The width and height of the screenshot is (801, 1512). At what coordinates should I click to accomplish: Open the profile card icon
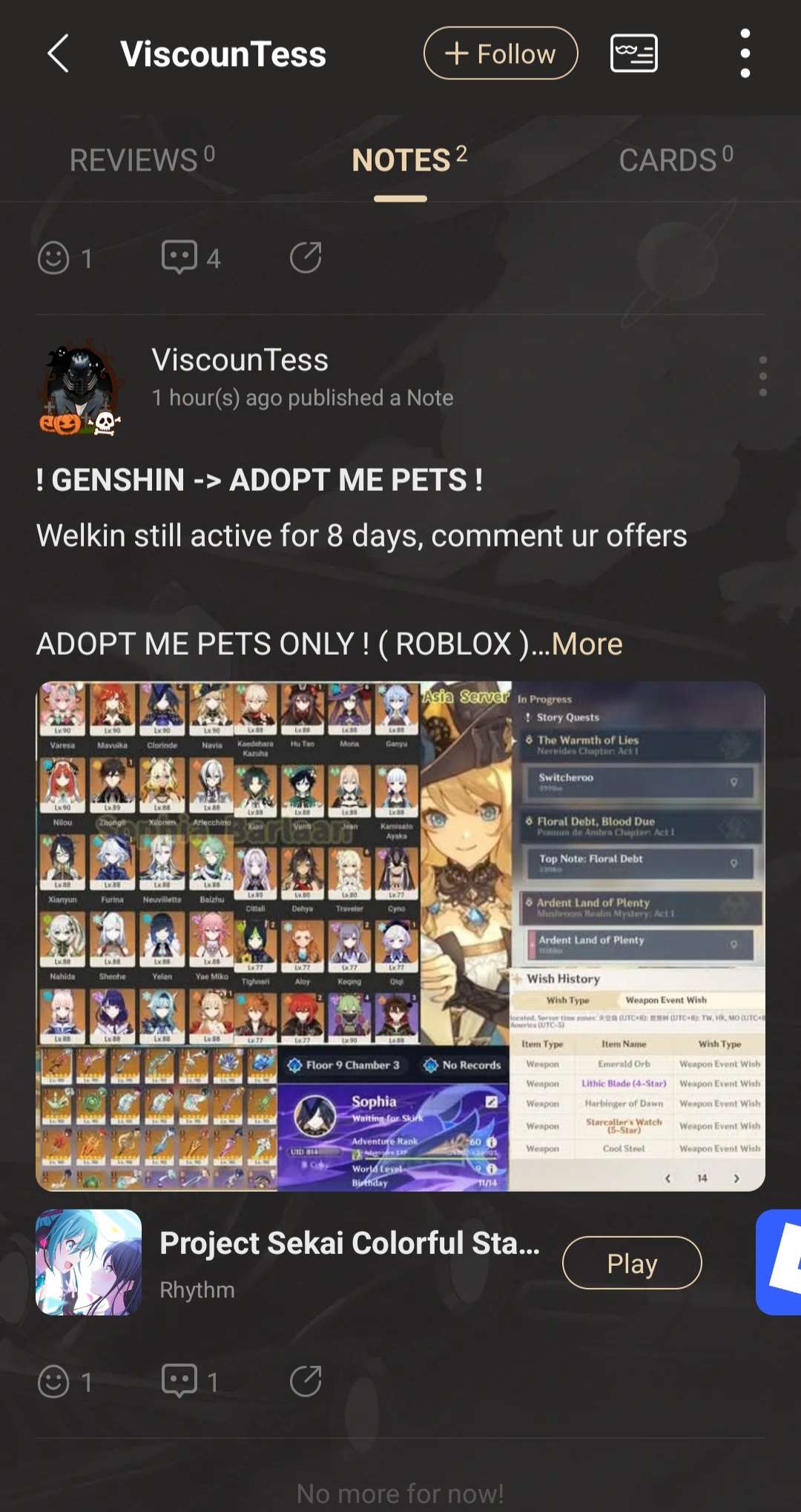[633, 53]
